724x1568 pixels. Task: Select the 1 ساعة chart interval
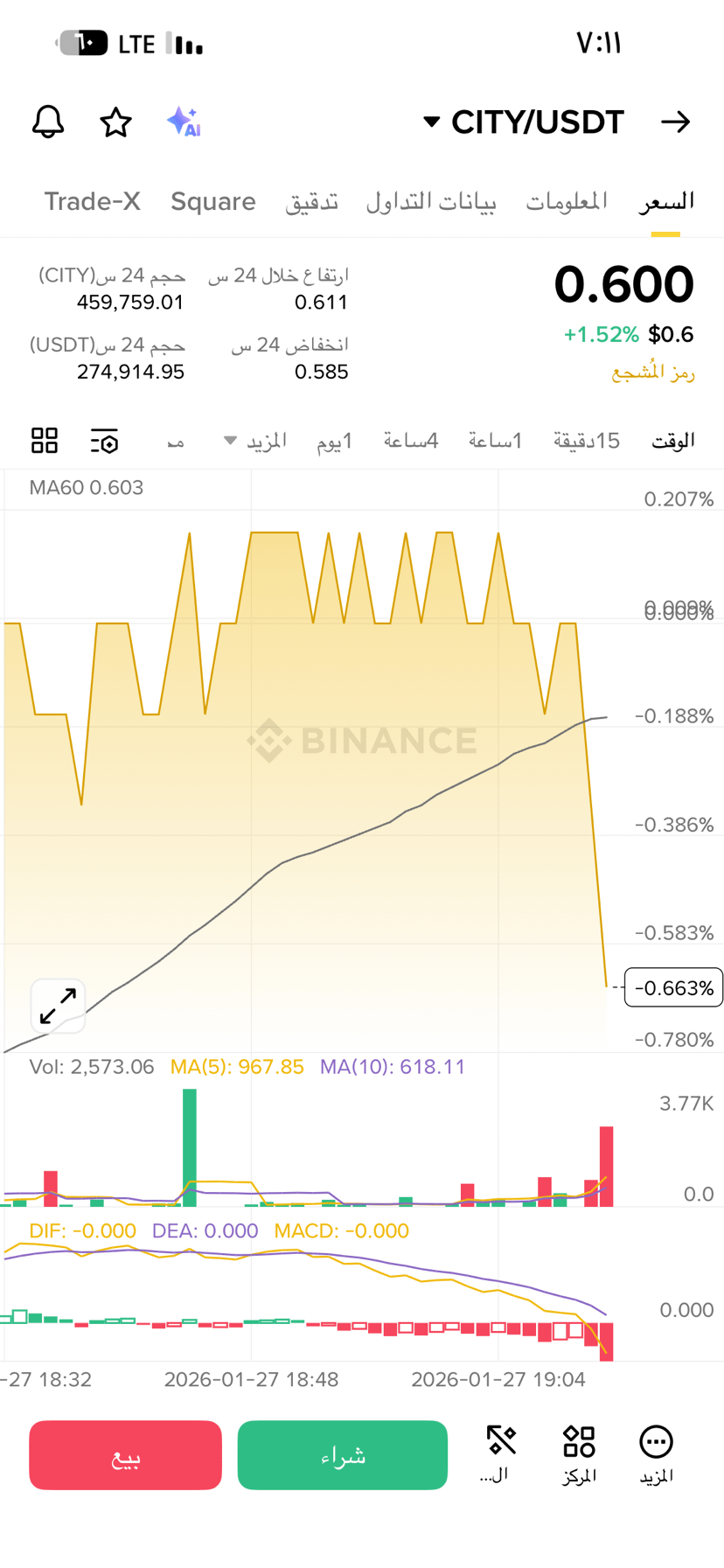point(496,441)
